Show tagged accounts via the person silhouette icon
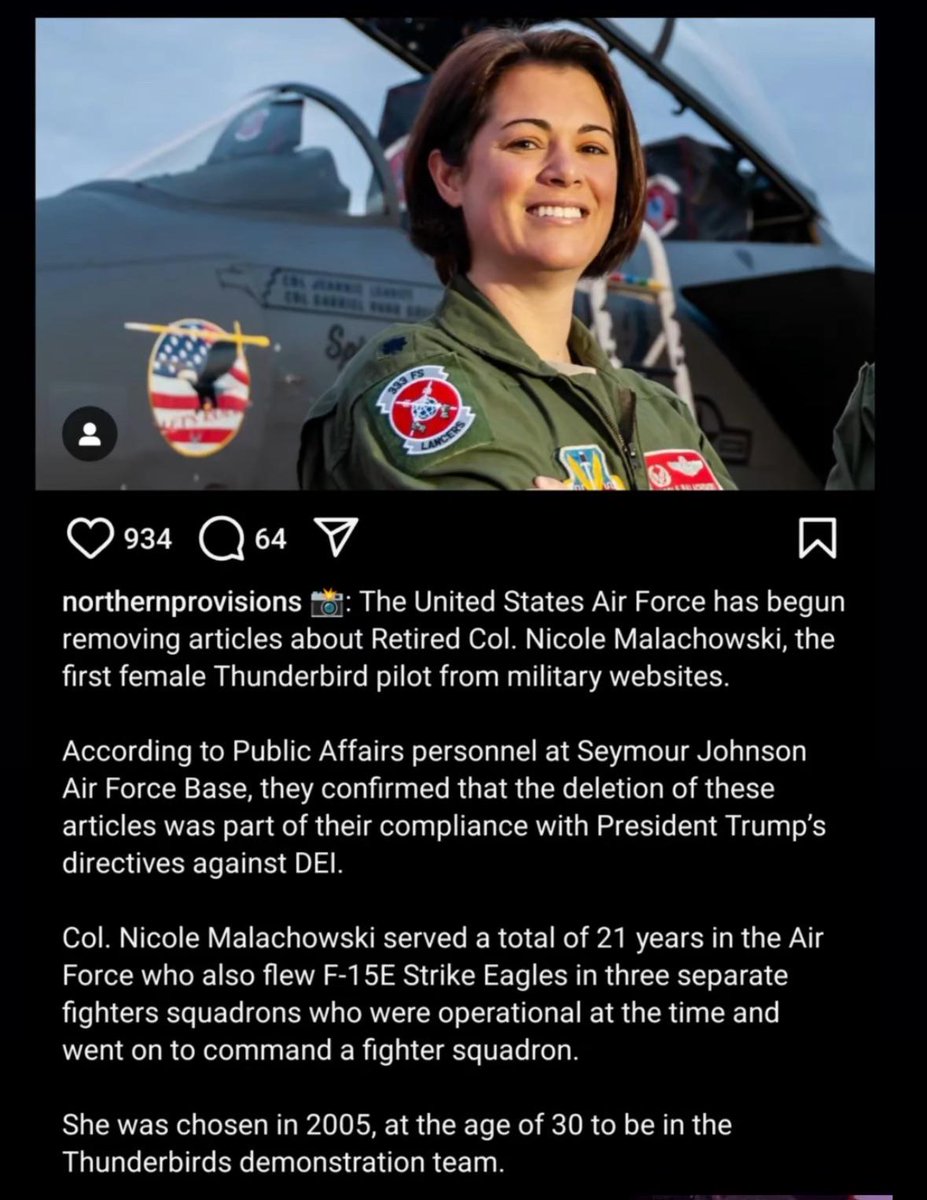This screenshot has width=927, height=1200. click(x=90, y=433)
